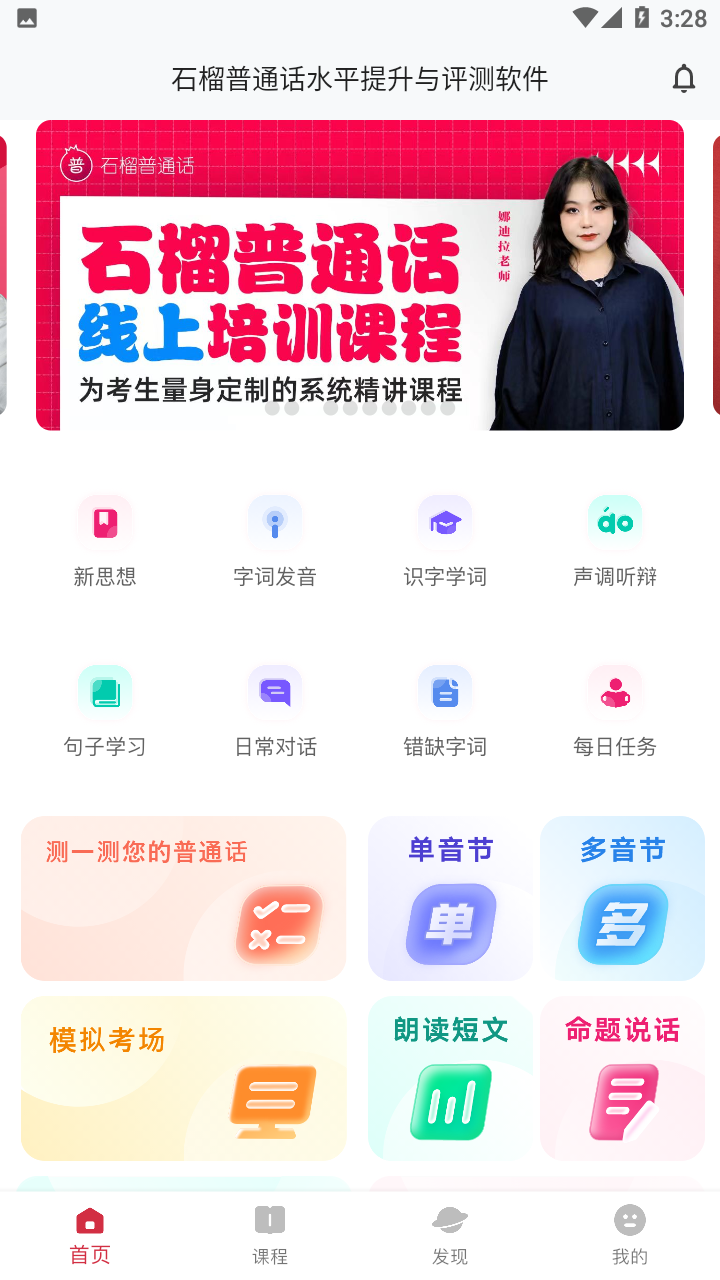Open 朗读短文 reading card
This screenshot has width=720, height=1280.
(x=450, y=1078)
